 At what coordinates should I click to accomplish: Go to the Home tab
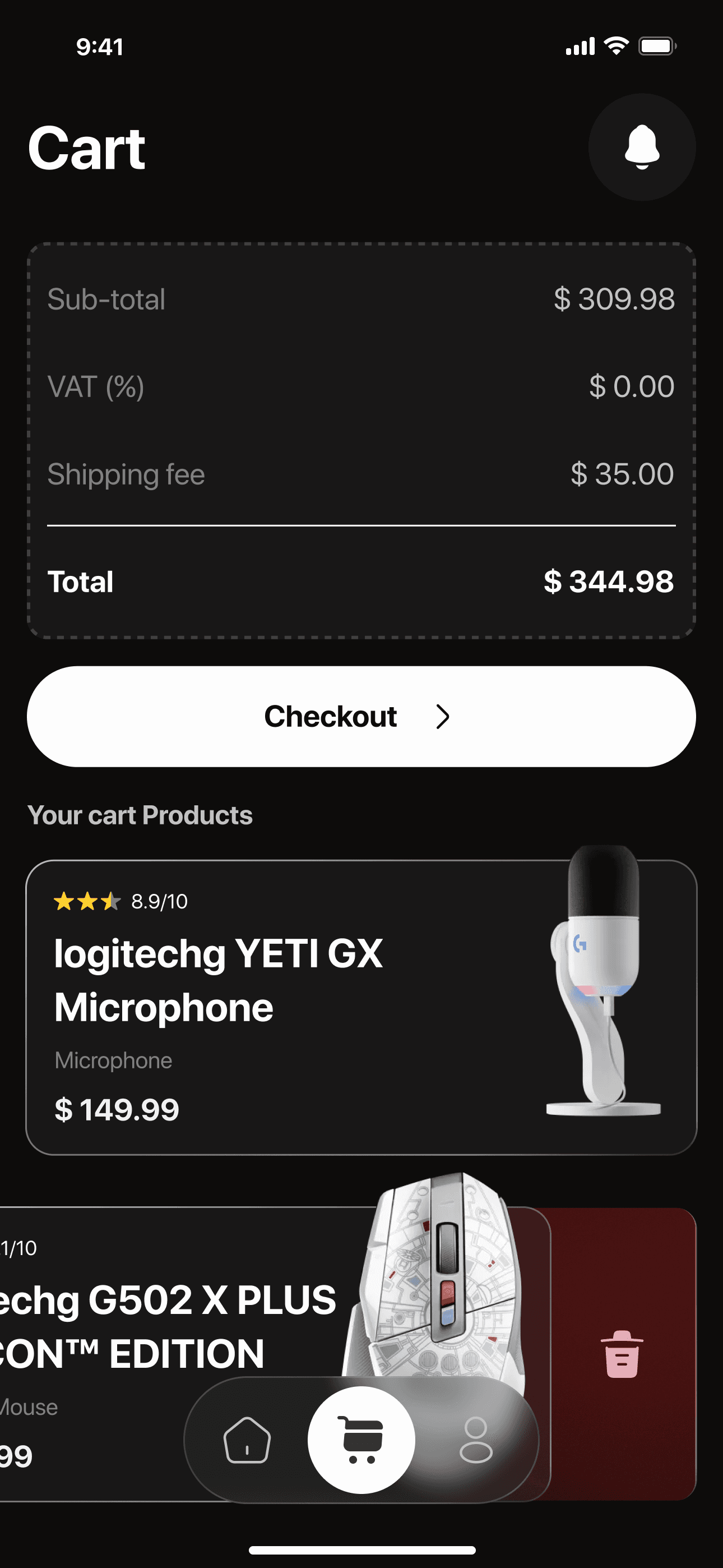click(247, 1440)
